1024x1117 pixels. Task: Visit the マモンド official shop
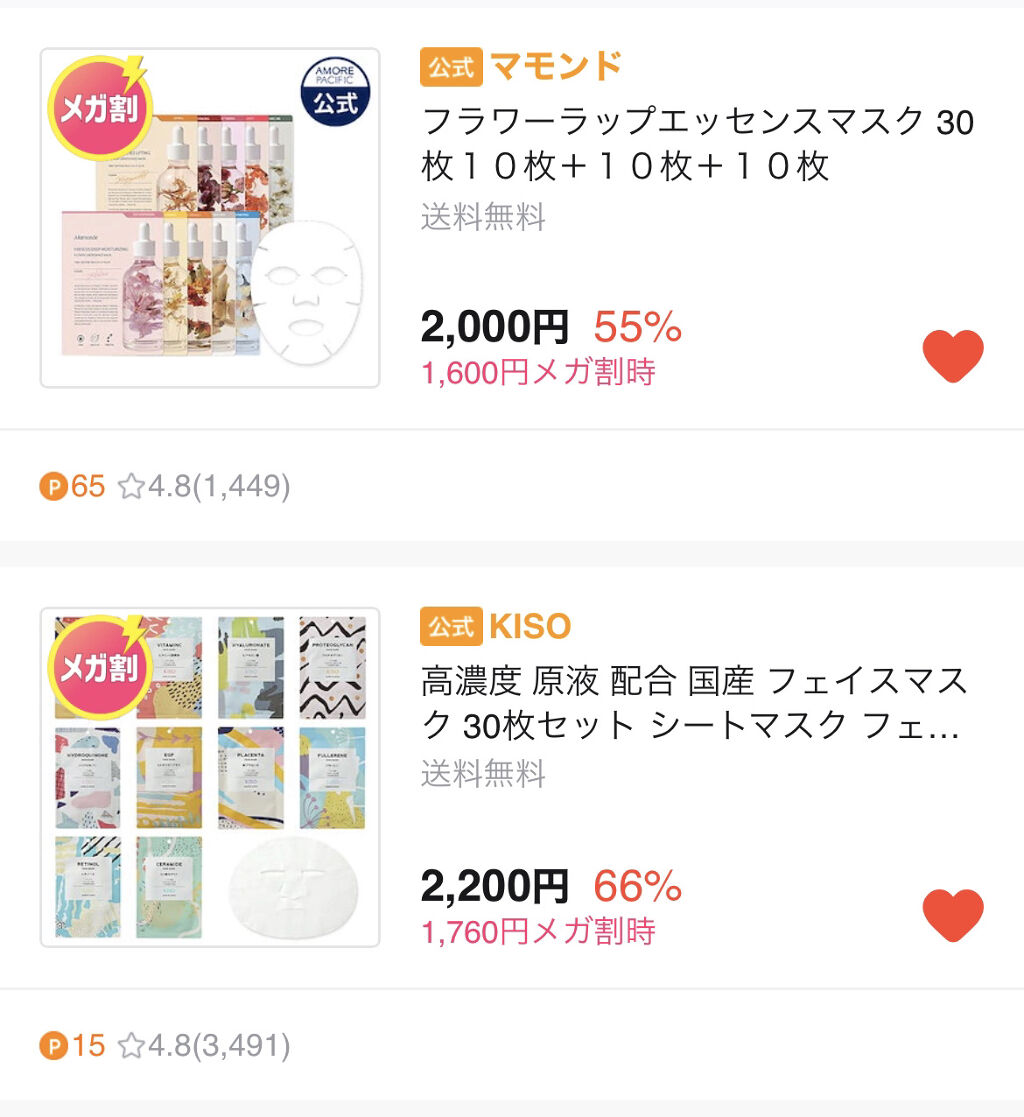click(x=555, y=67)
